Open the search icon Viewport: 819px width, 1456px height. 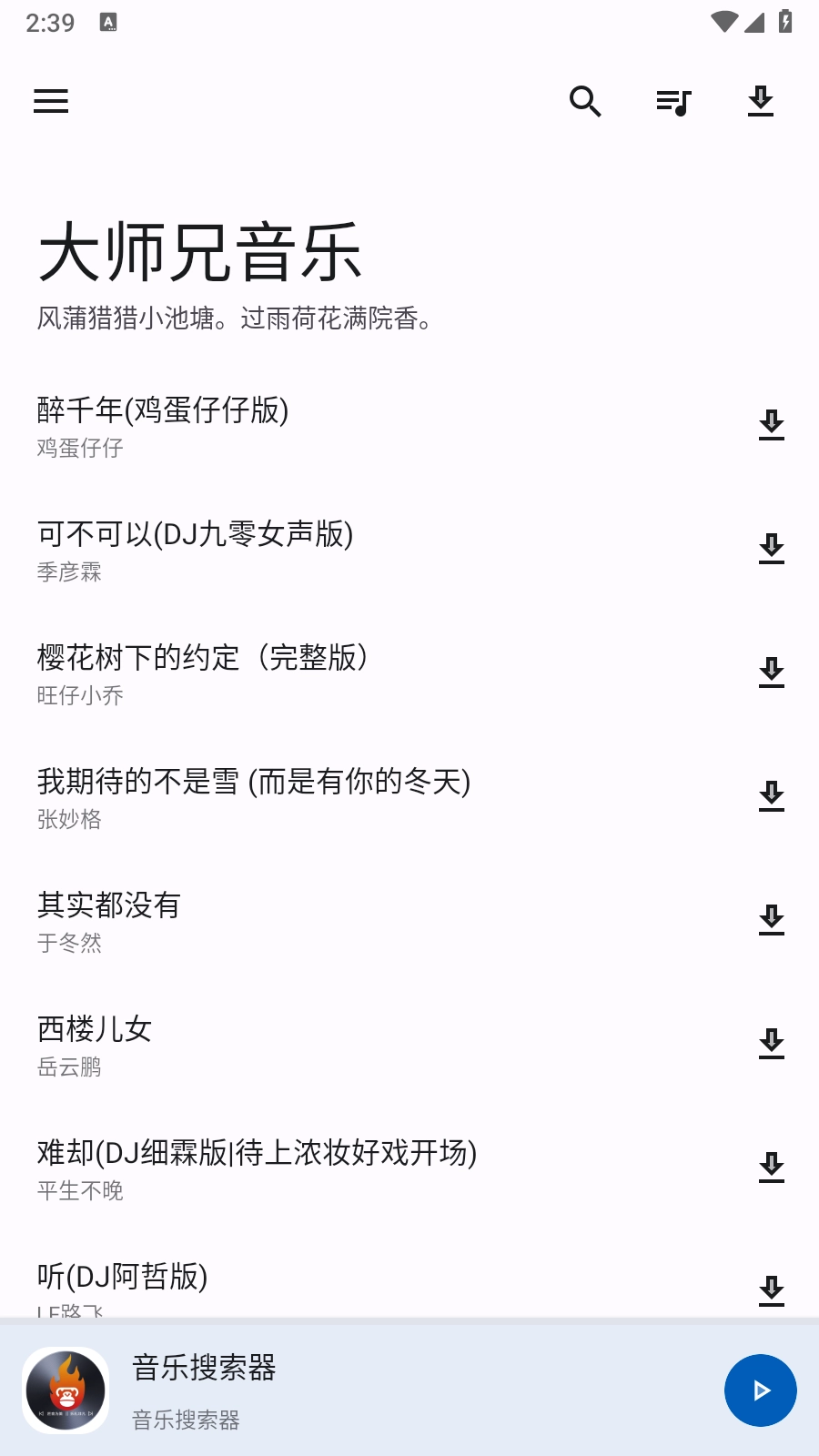[585, 102]
